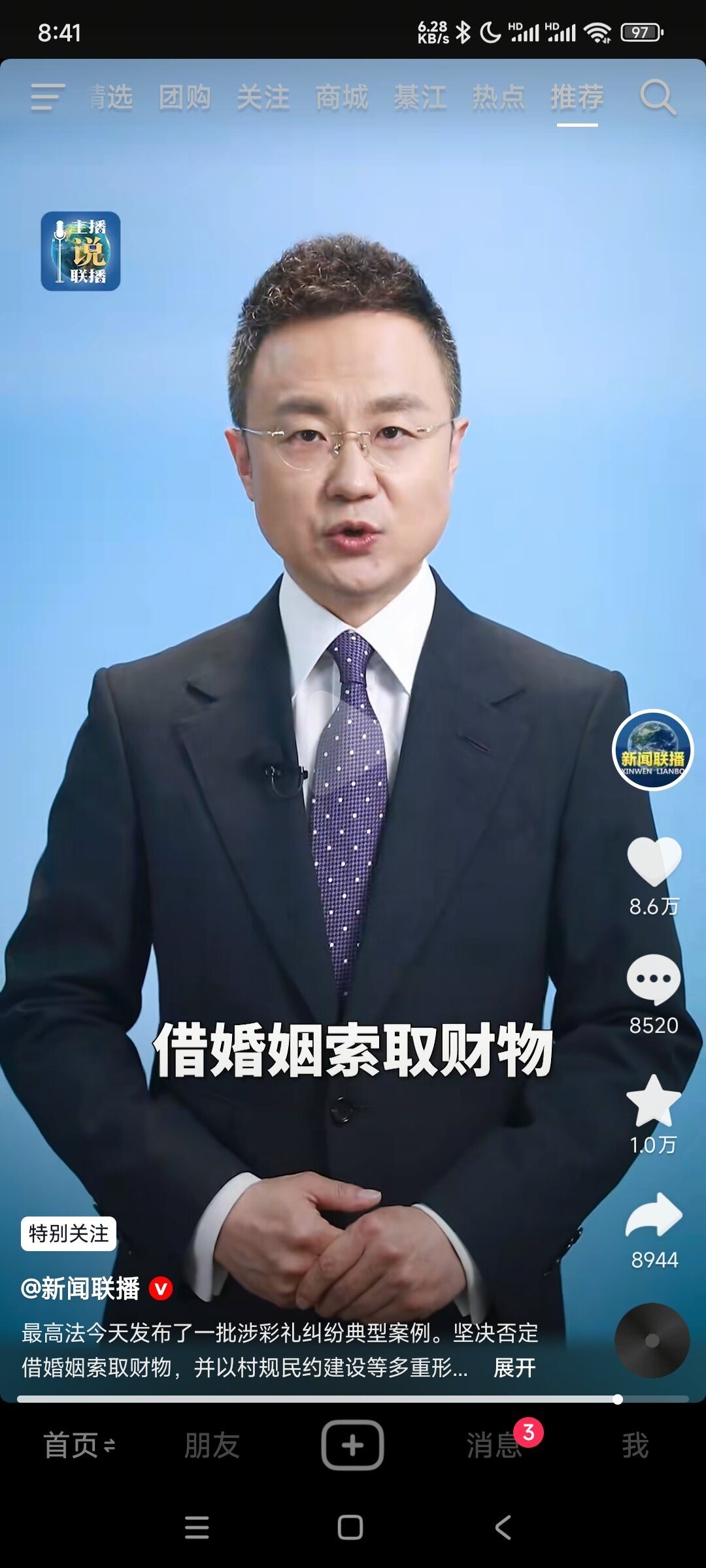This screenshot has height=1568, width=706.
Task: Switch to the 商城 tab
Action: tap(342, 97)
